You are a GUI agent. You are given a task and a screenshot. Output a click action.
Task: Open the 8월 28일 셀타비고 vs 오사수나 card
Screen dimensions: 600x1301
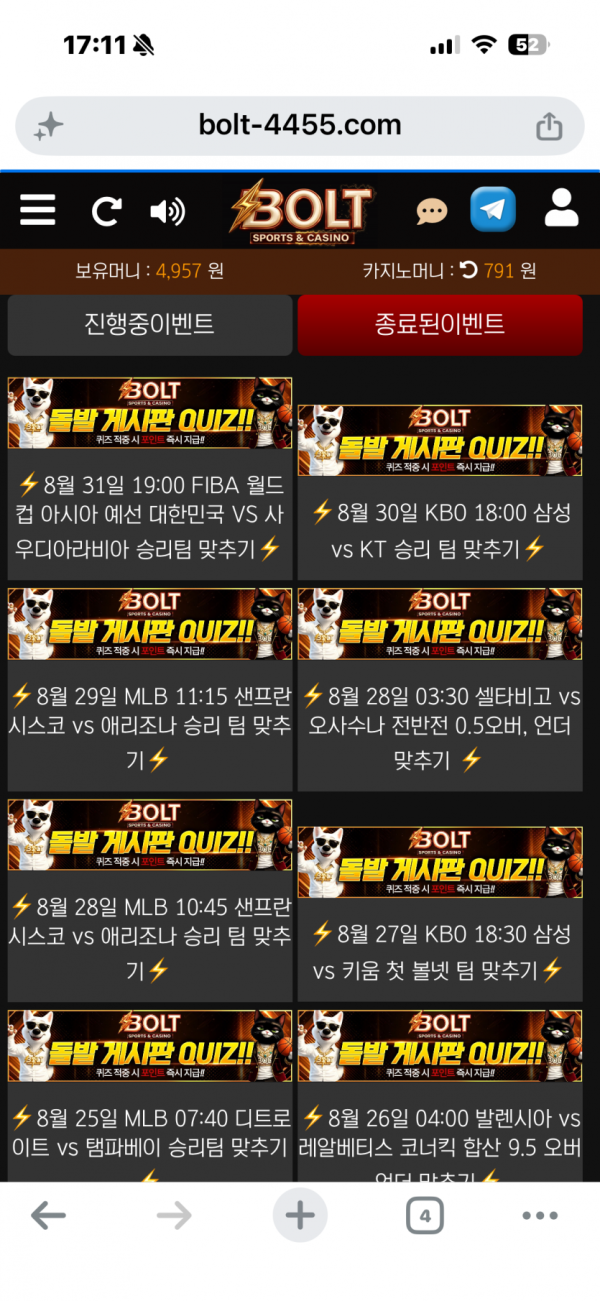point(440,690)
